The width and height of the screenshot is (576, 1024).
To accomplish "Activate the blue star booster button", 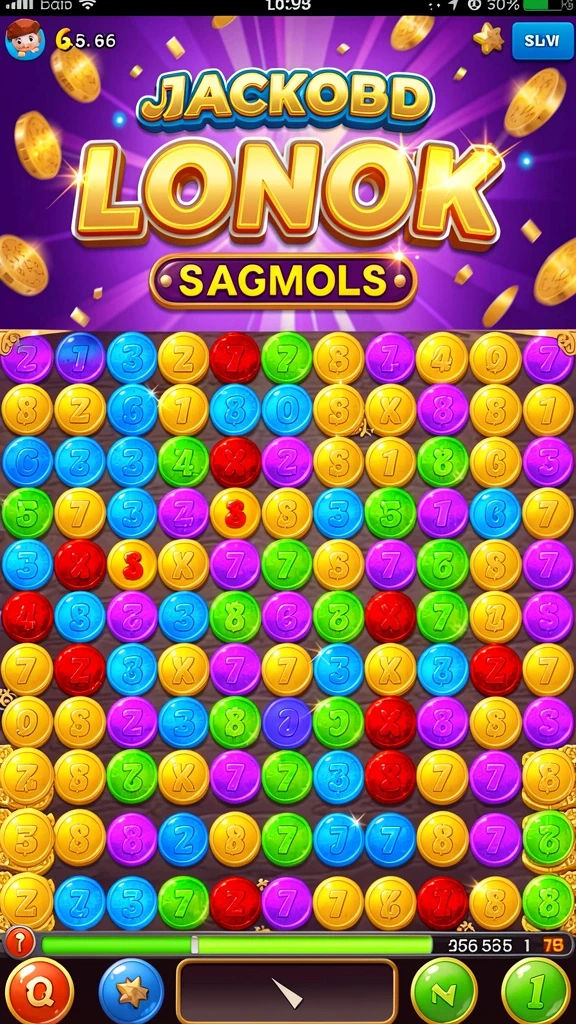I will (131, 991).
